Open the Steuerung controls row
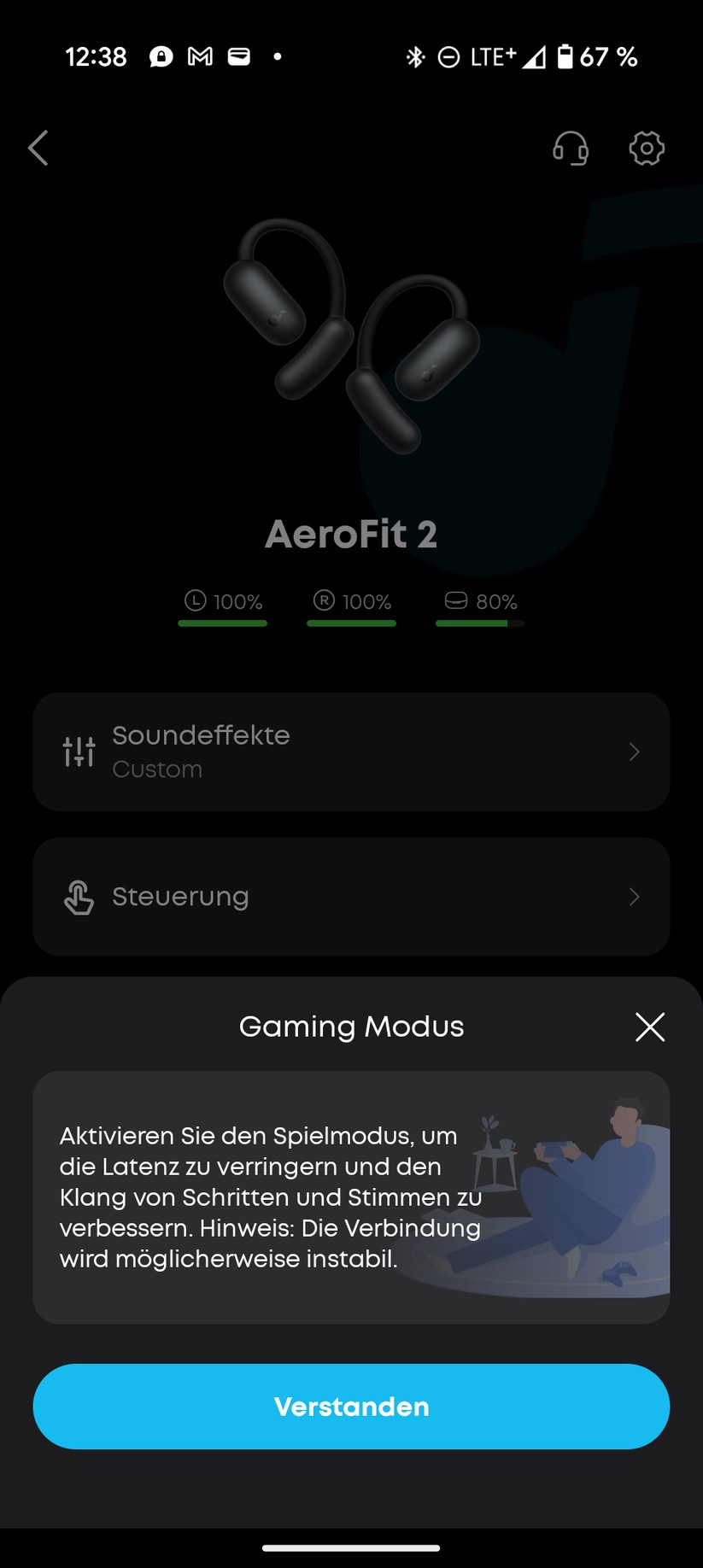Screen dimensions: 703x1568 click(x=351, y=896)
